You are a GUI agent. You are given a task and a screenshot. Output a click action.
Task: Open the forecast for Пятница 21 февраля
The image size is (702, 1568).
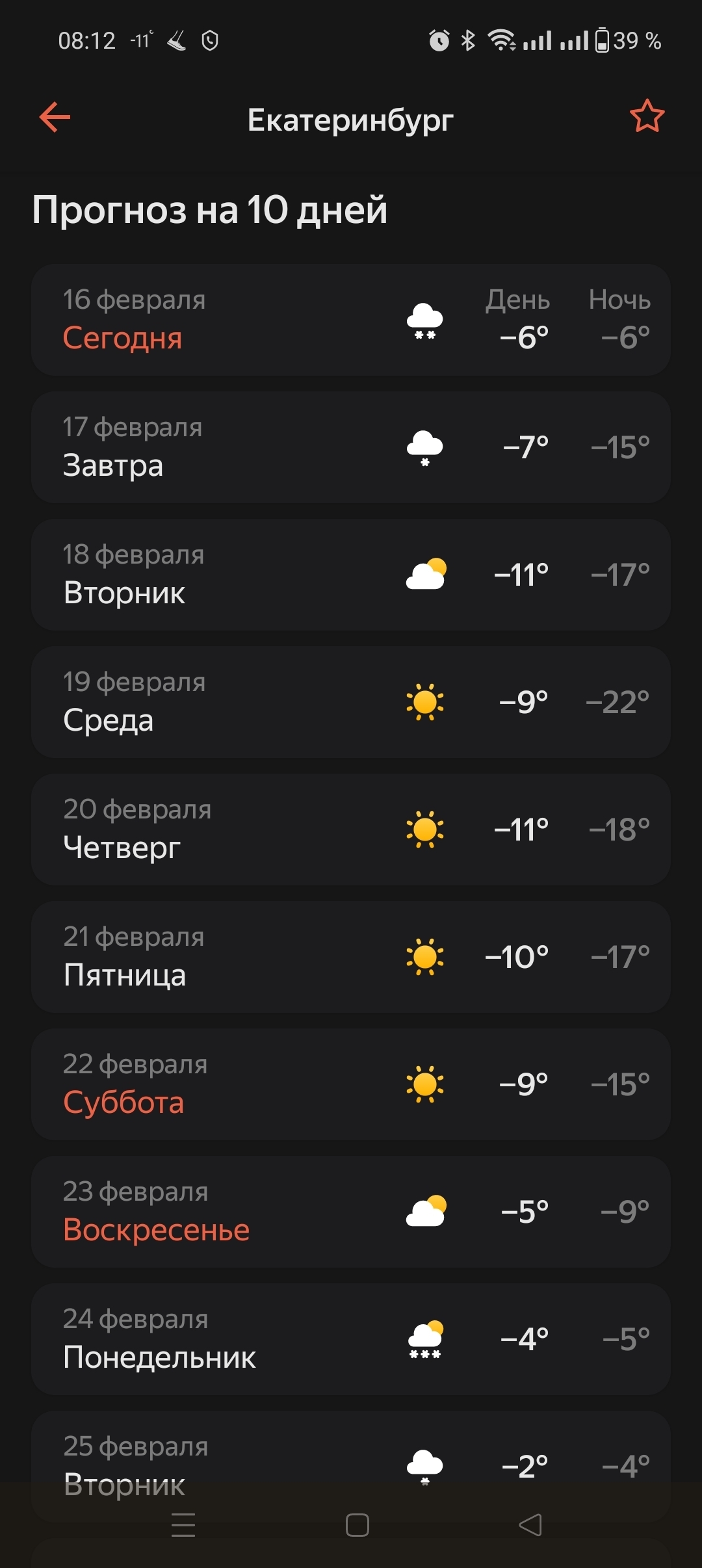click(x=351, y=956)
